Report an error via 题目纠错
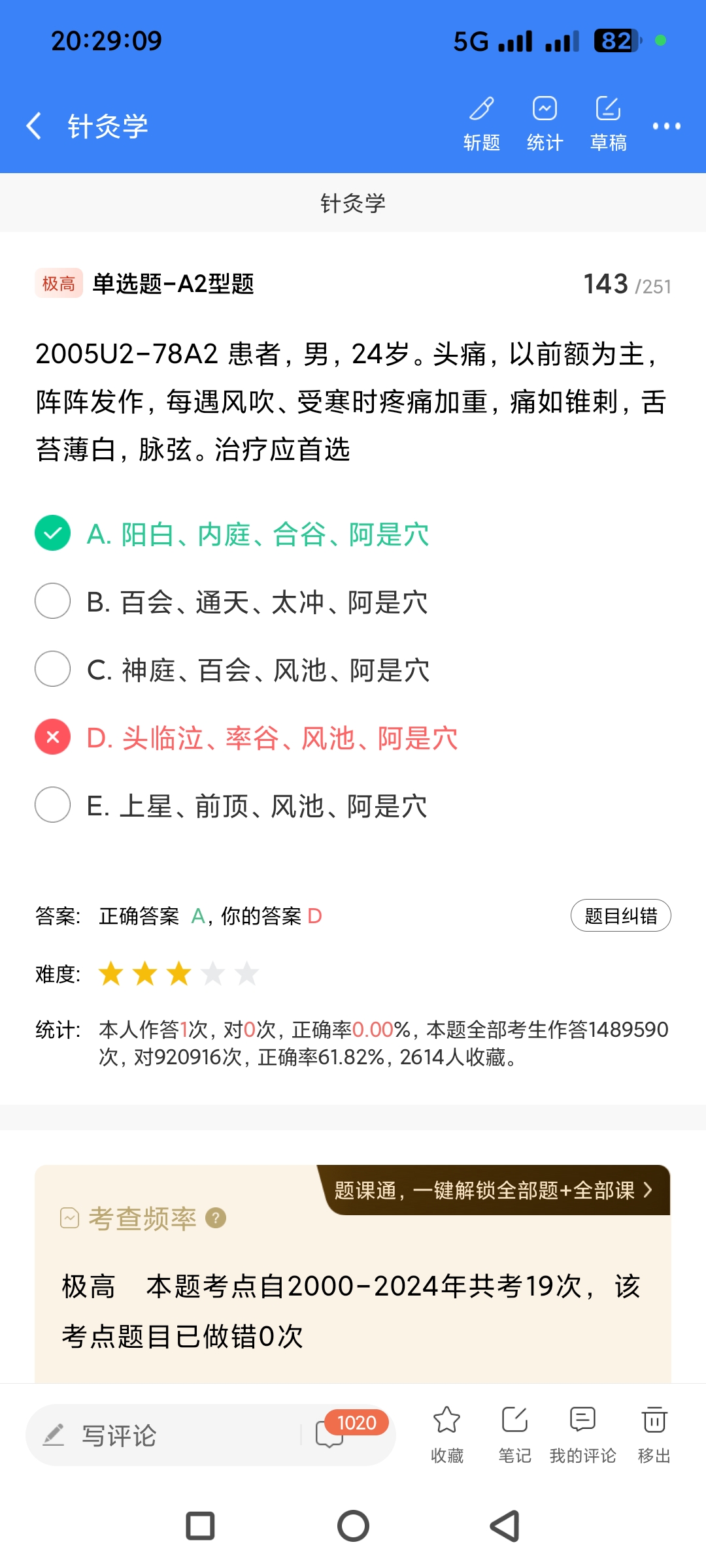706x1568 pixels. pyautogui.click(x=620, y=915)
